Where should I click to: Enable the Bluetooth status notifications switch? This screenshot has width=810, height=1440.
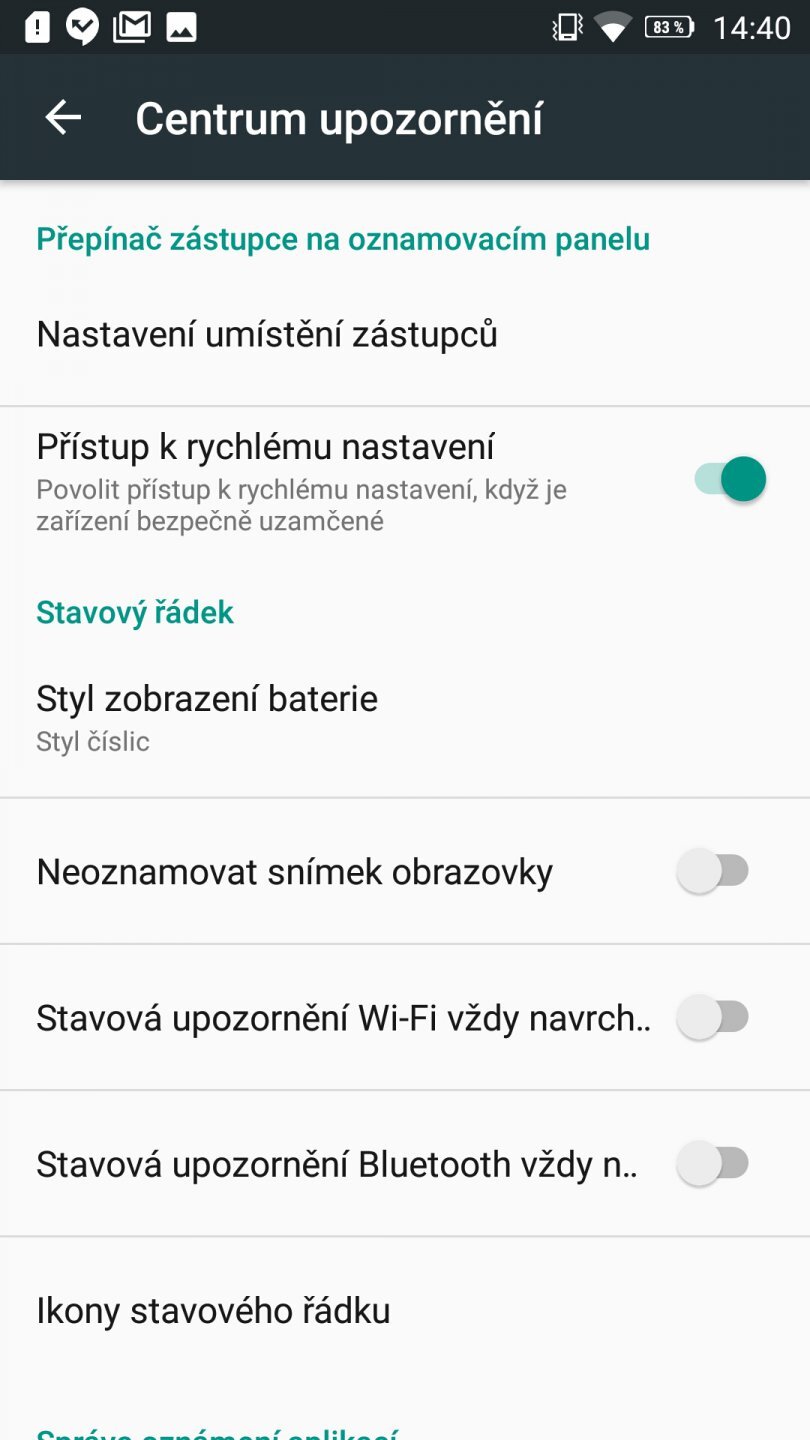click(x=713, y=1163)
